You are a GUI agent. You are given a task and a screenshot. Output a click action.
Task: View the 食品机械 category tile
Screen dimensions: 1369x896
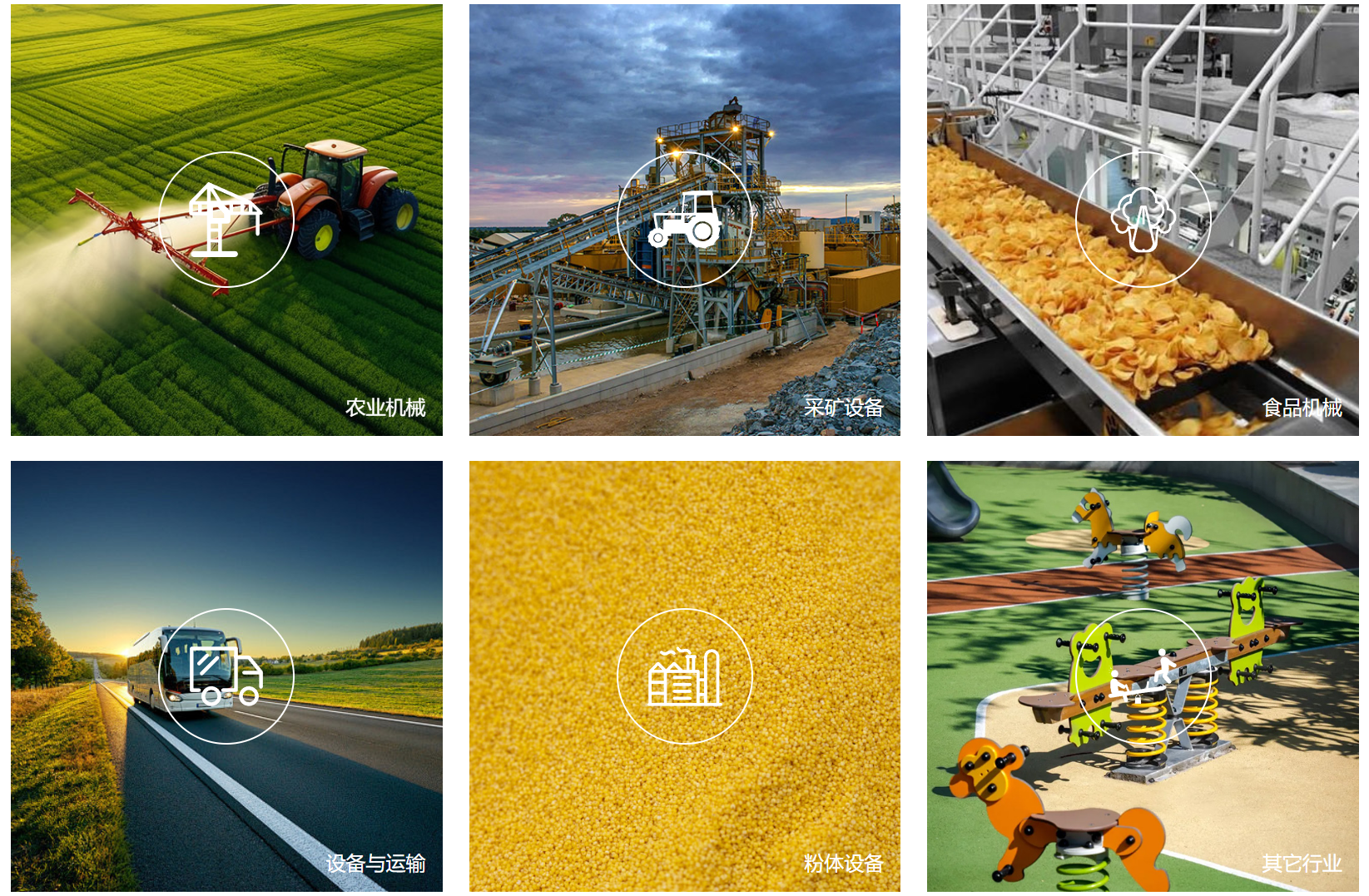tap(1143, 220)
